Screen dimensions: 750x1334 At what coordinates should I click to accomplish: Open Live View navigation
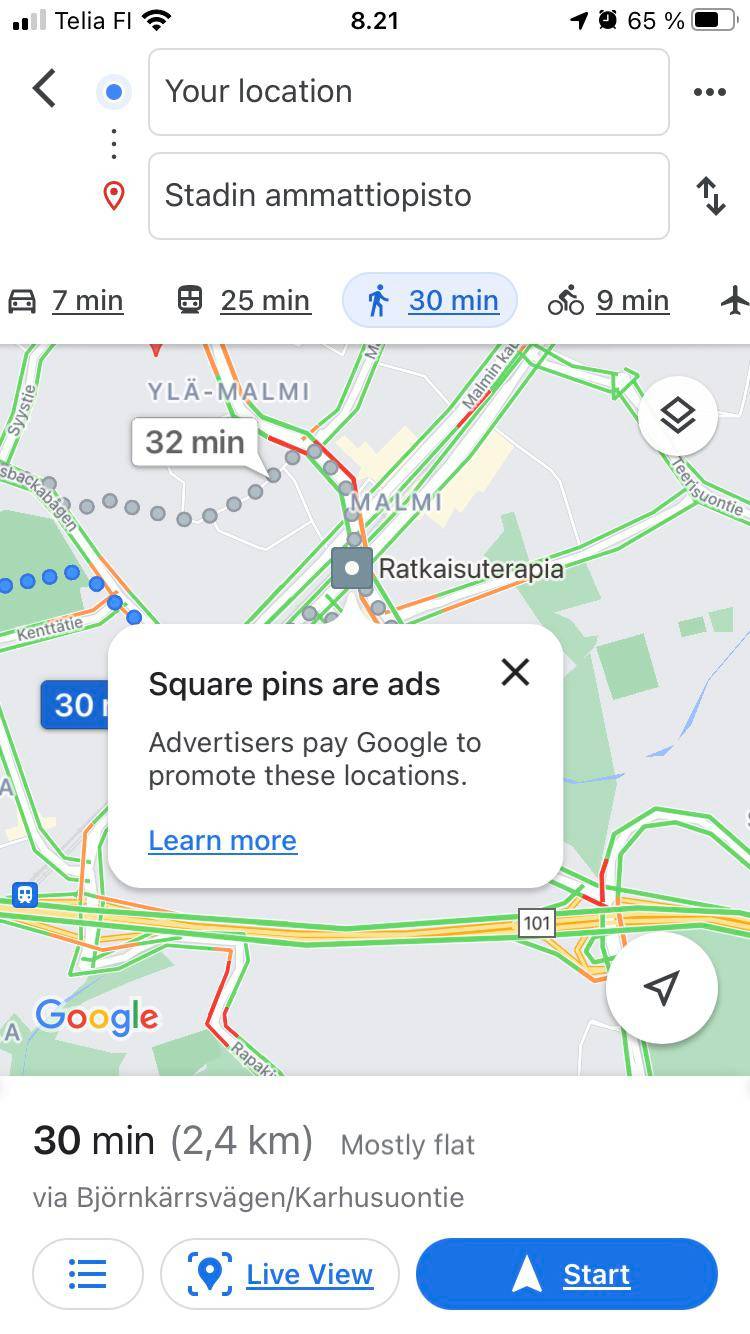[280, 1273]
